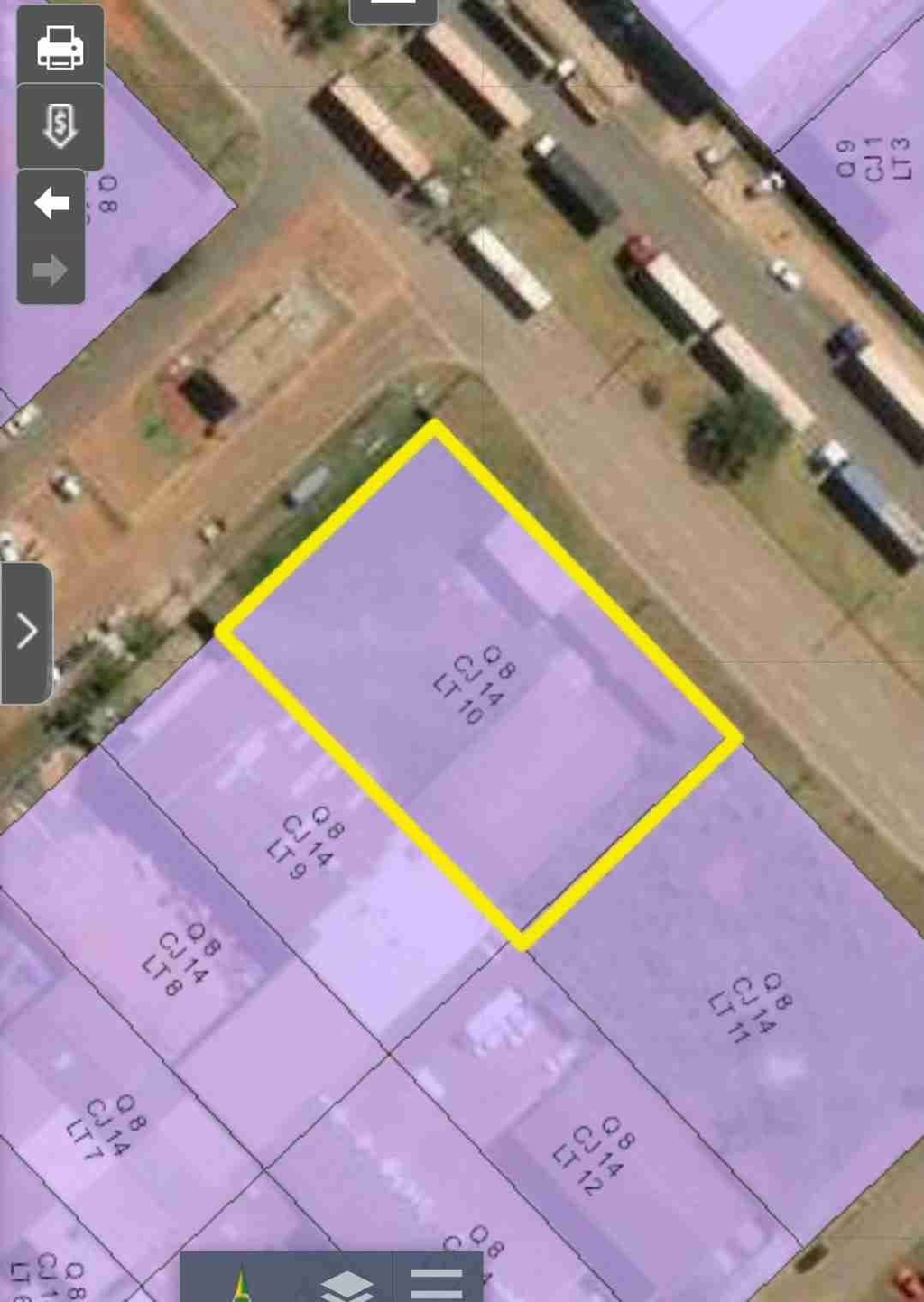Go back to the previous map extent
The image size is (924, 1302).
click(51, 203)
